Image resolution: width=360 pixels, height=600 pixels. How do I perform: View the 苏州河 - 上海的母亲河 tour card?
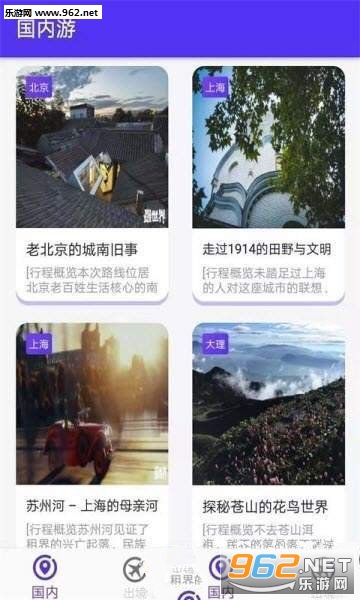pos(92,436)
